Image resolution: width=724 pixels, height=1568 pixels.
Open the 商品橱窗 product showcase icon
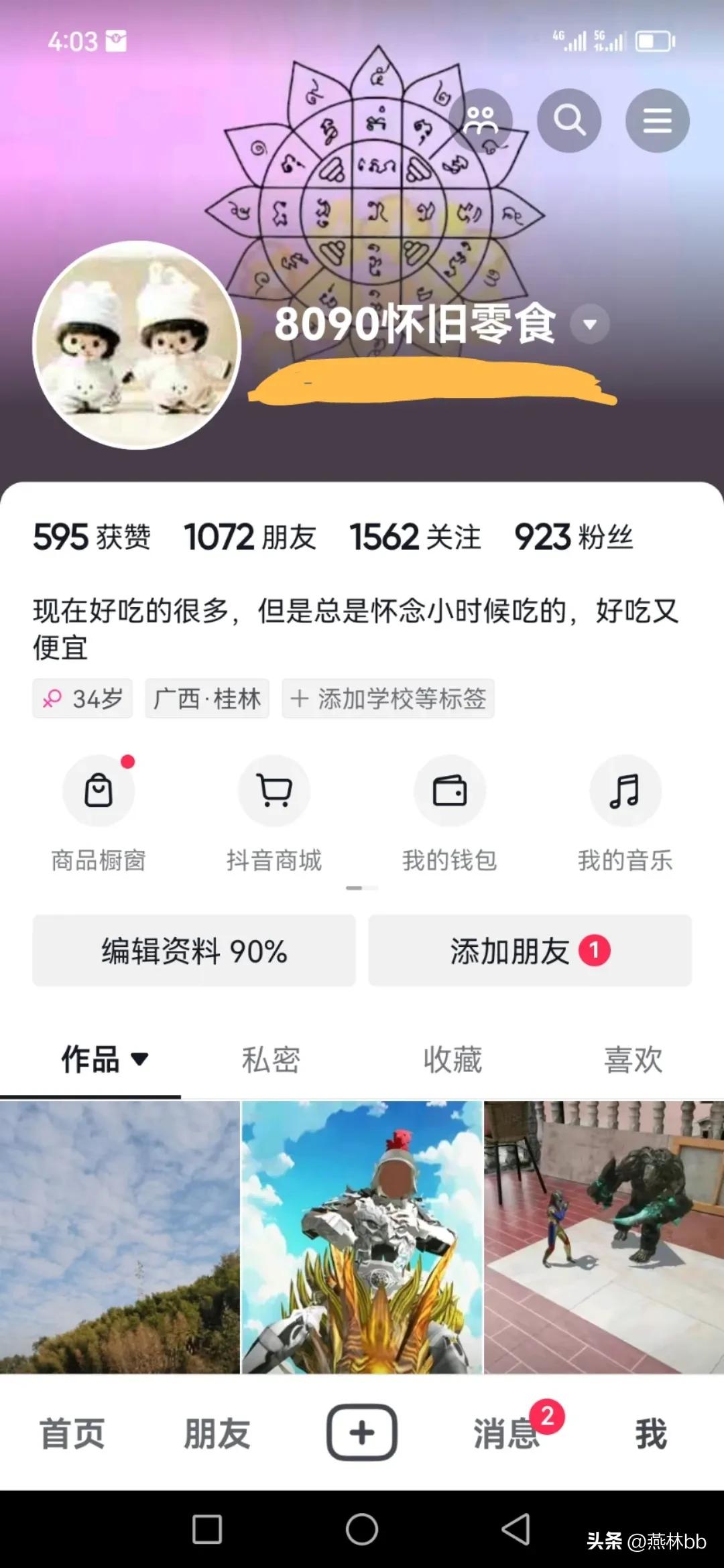pos(99,791)
